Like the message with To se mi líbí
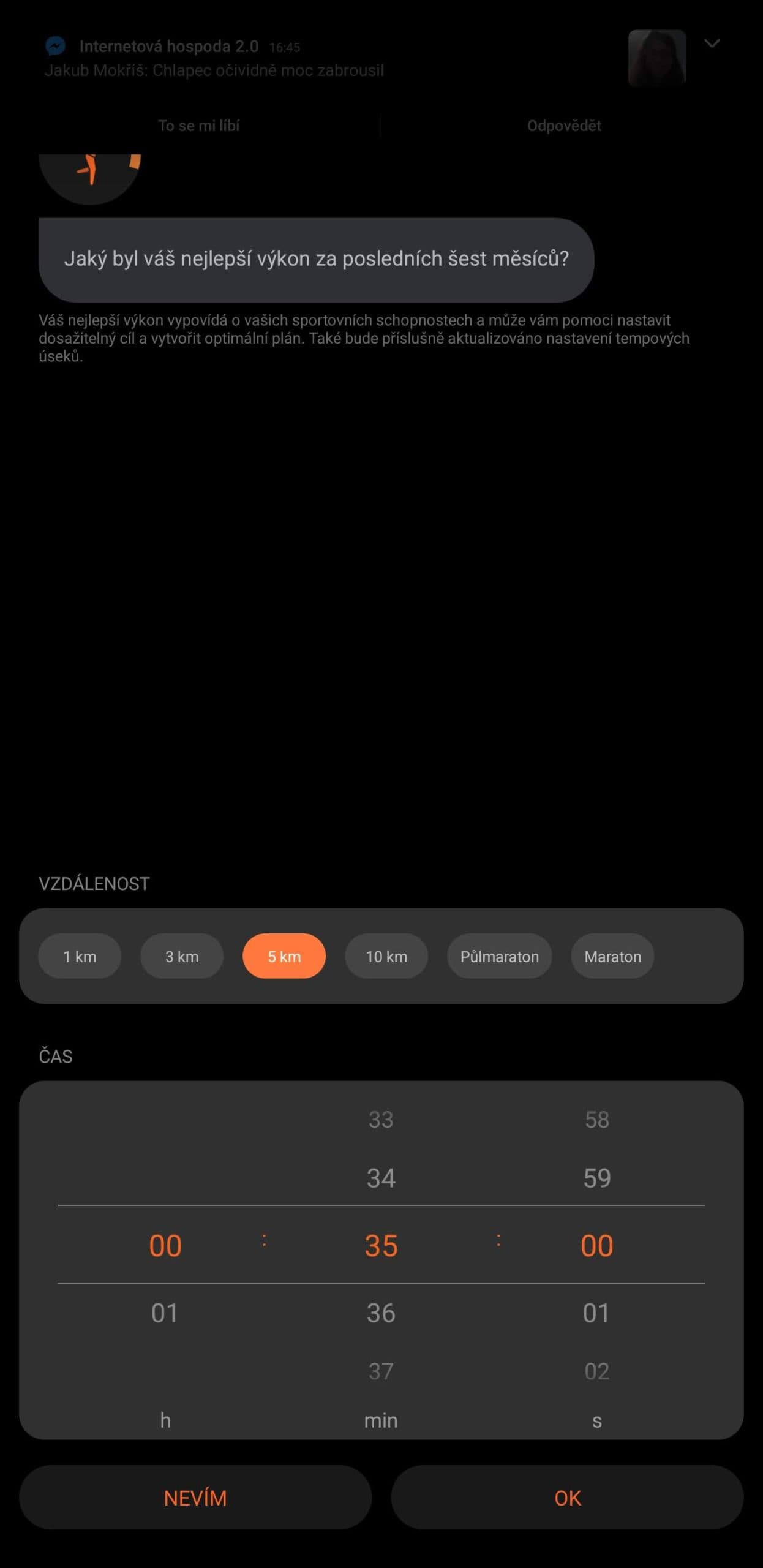 (x=198, y=126)
